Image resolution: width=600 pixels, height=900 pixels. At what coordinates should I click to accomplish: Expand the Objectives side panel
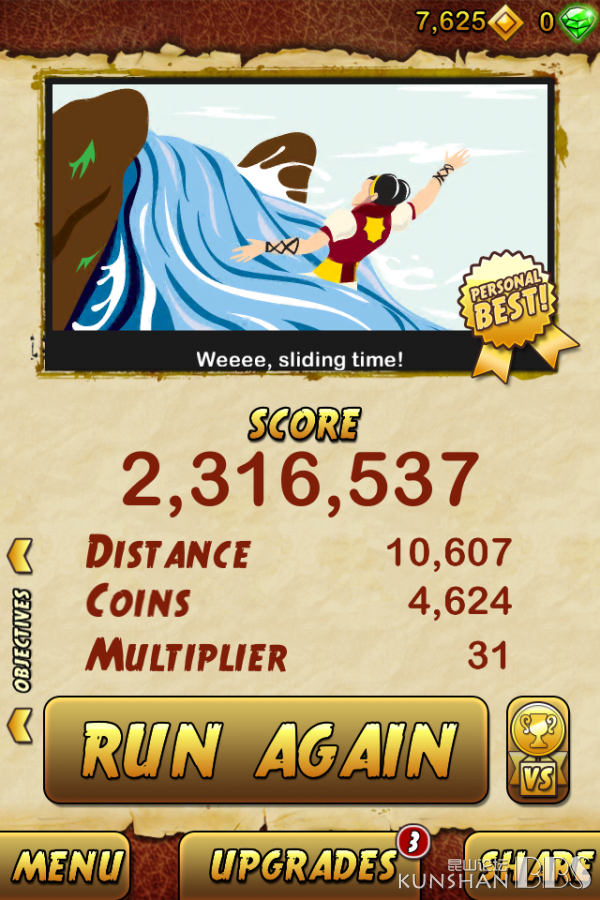pyautogui.click(x=21, y=640)
